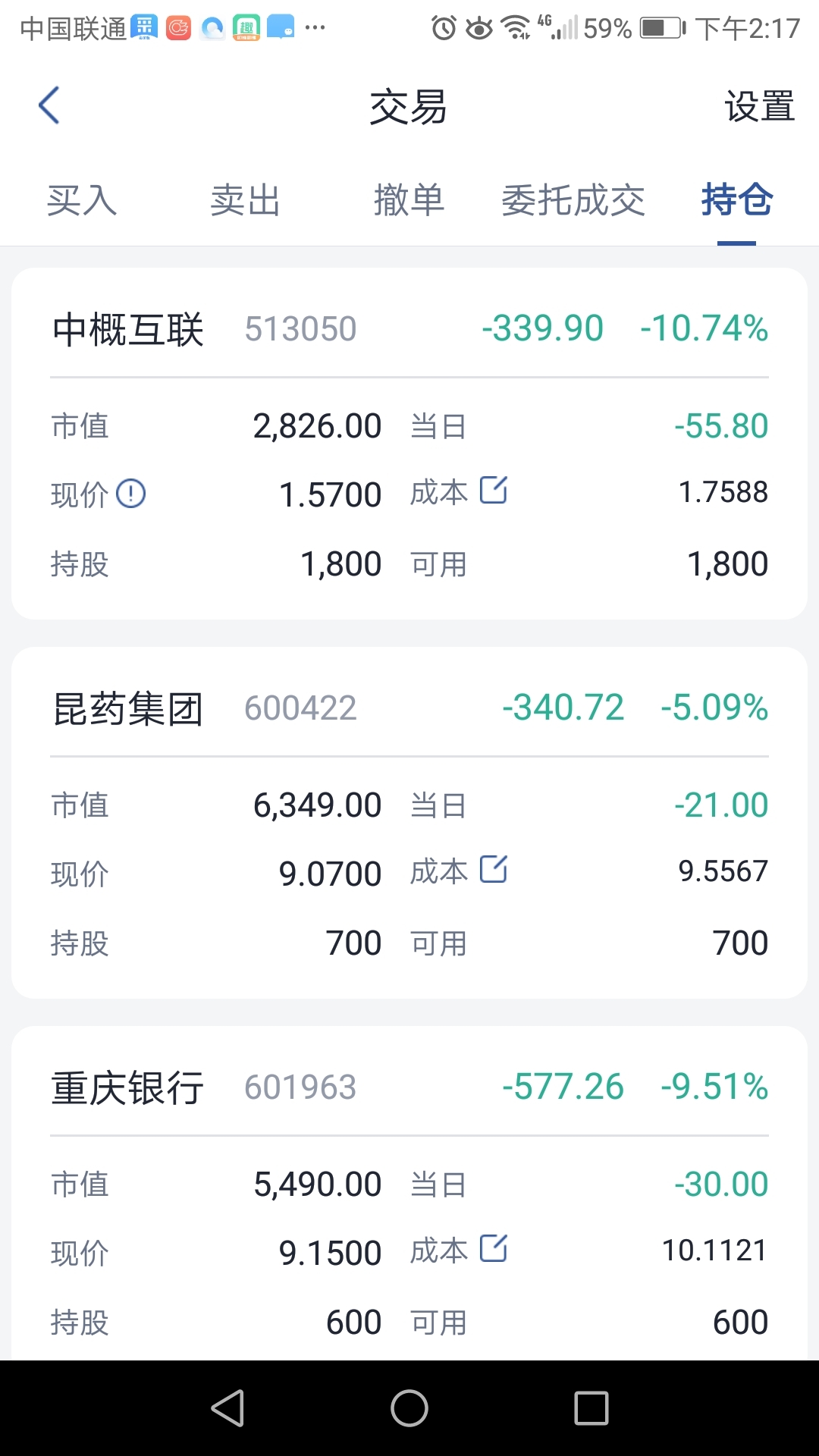Open the 重庆银行 601963 holding card
Viewport: 819px width, 1456px height.
409,1193
